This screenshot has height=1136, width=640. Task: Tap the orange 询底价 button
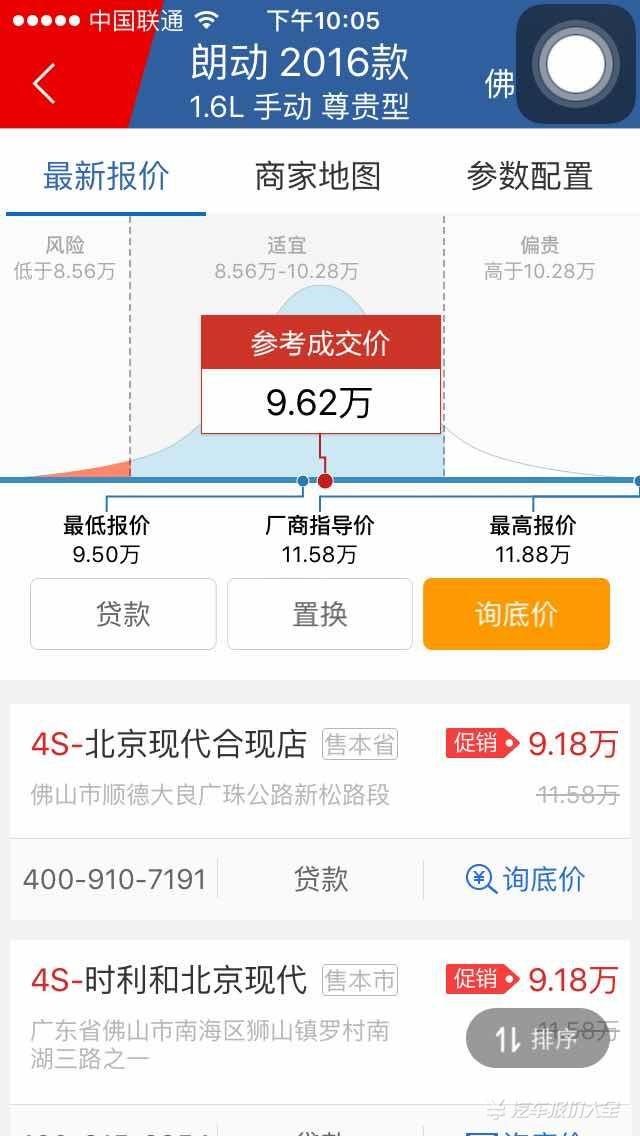[517, 614]
